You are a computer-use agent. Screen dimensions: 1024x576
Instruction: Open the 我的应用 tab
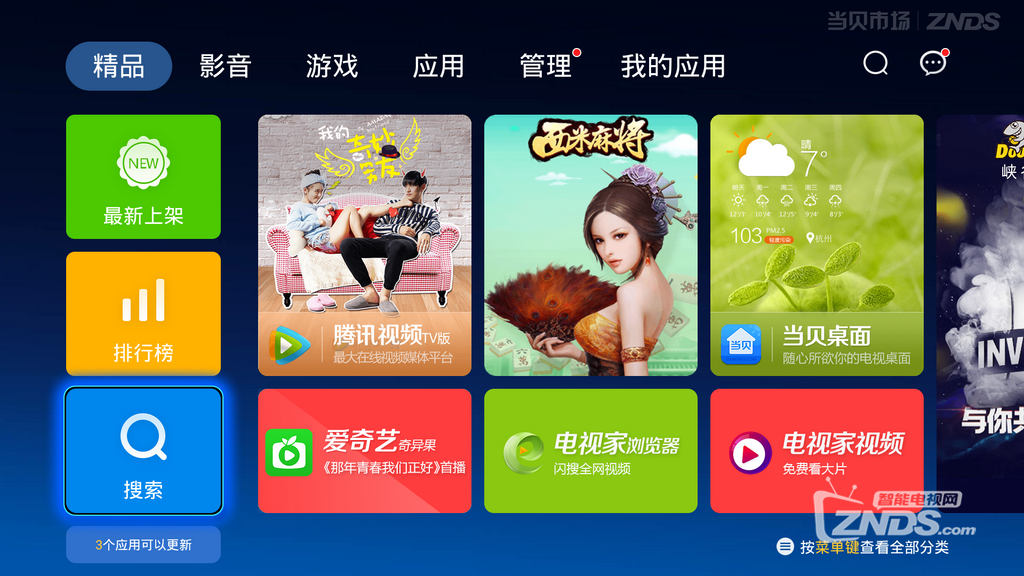click(673, 66)
